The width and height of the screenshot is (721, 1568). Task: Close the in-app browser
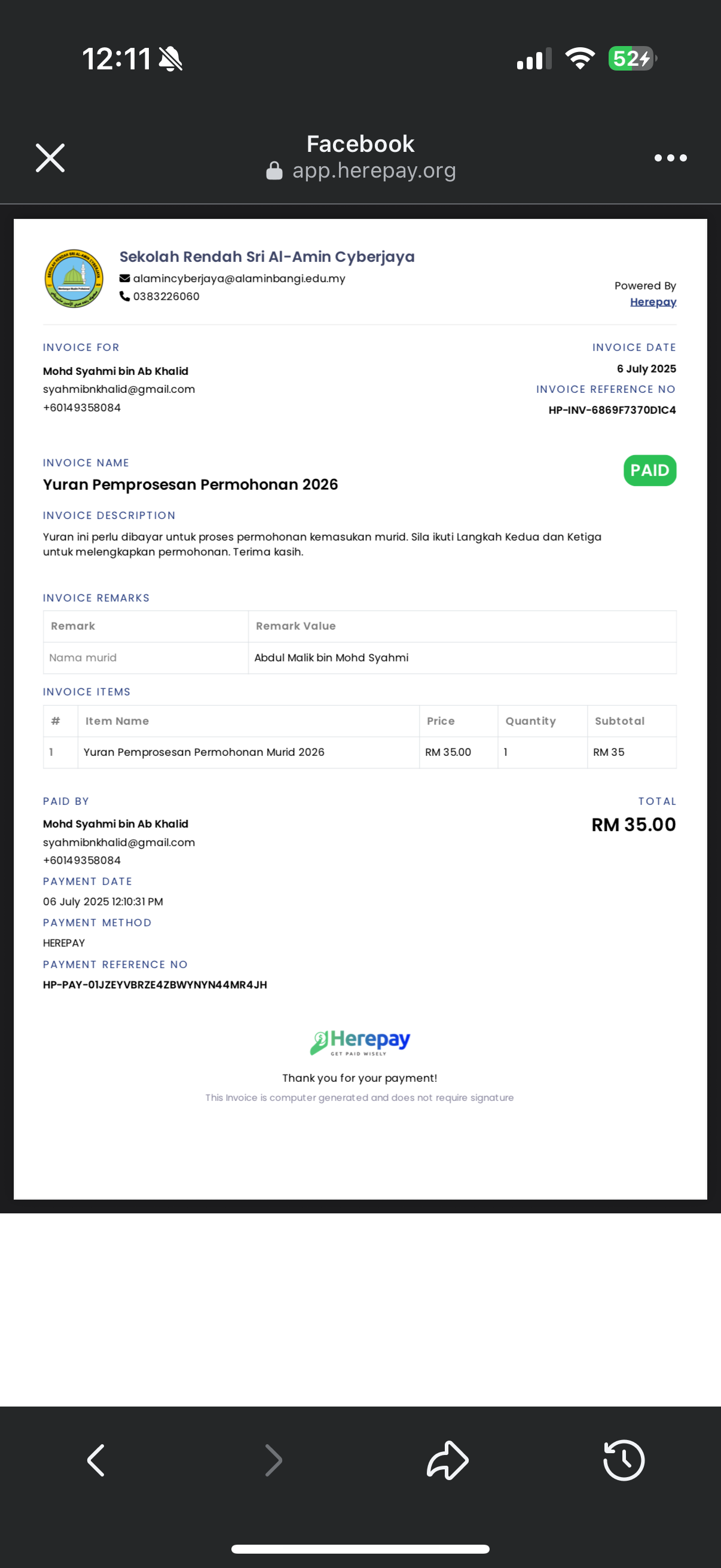pos(50,158)
